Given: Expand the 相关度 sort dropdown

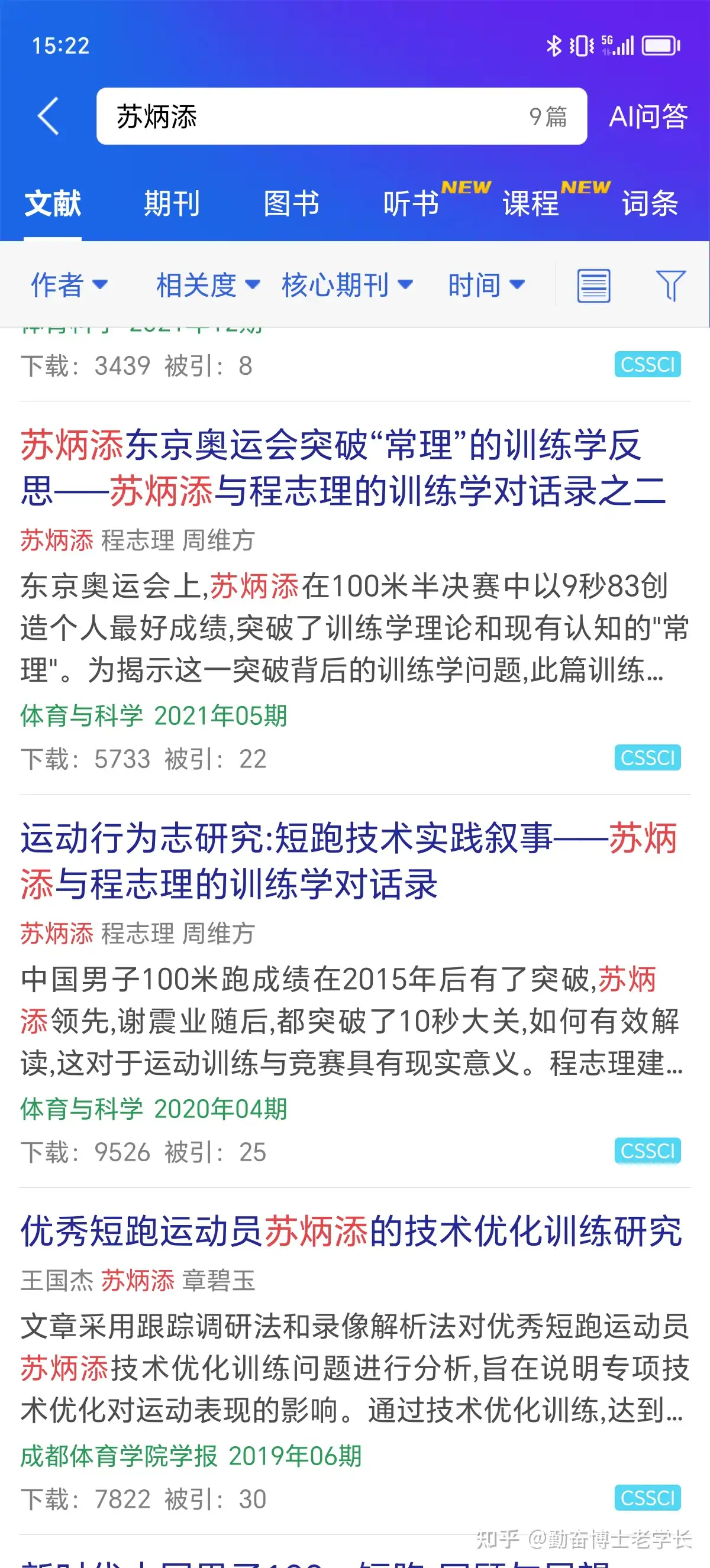Looking at the screenshot, I should 208,285.
